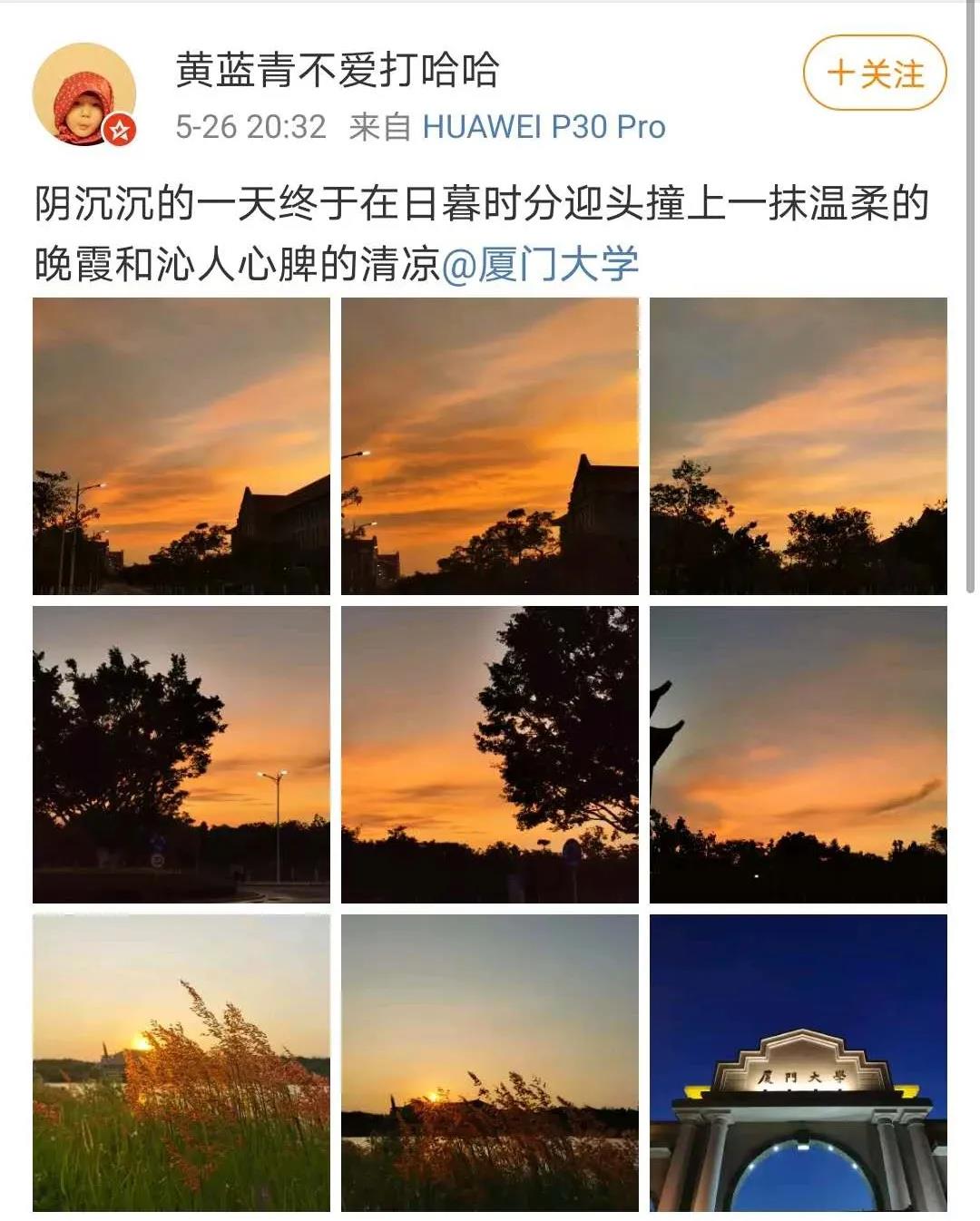This screenshot has height=1221, width=980.
Task: View second photo with building silhouette
Action: (490, 446)
